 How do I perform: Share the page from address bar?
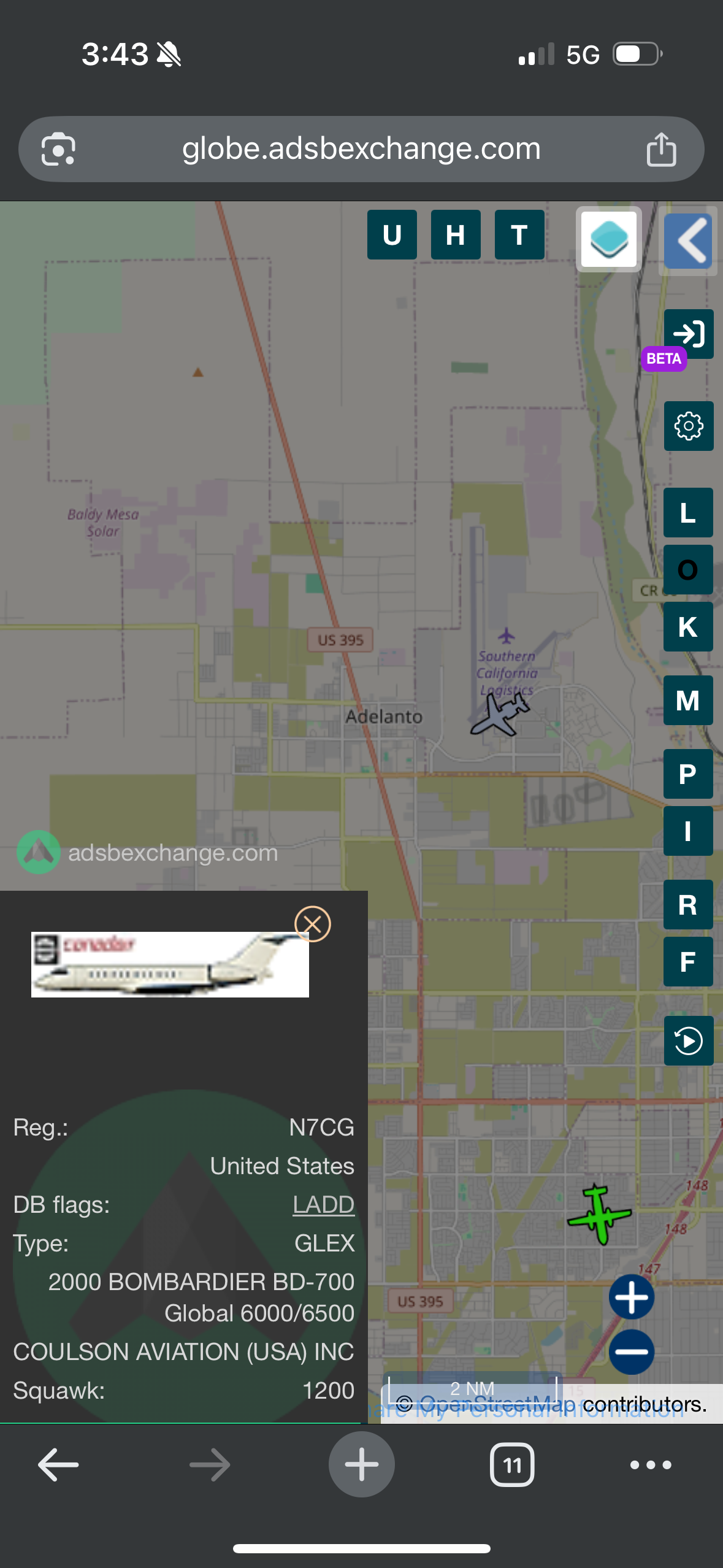(x=661, y=149)
